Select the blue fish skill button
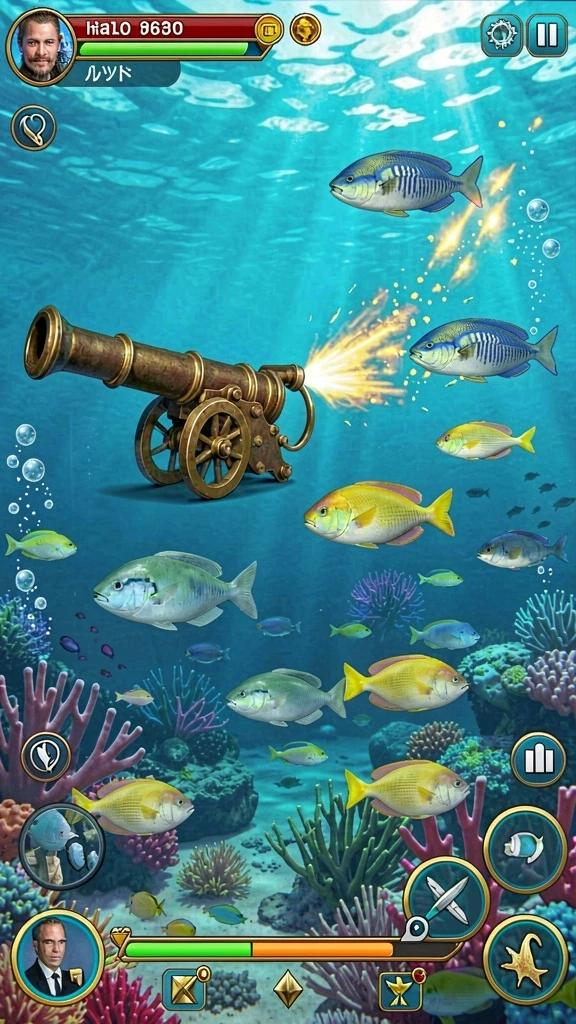 (524, 849)
